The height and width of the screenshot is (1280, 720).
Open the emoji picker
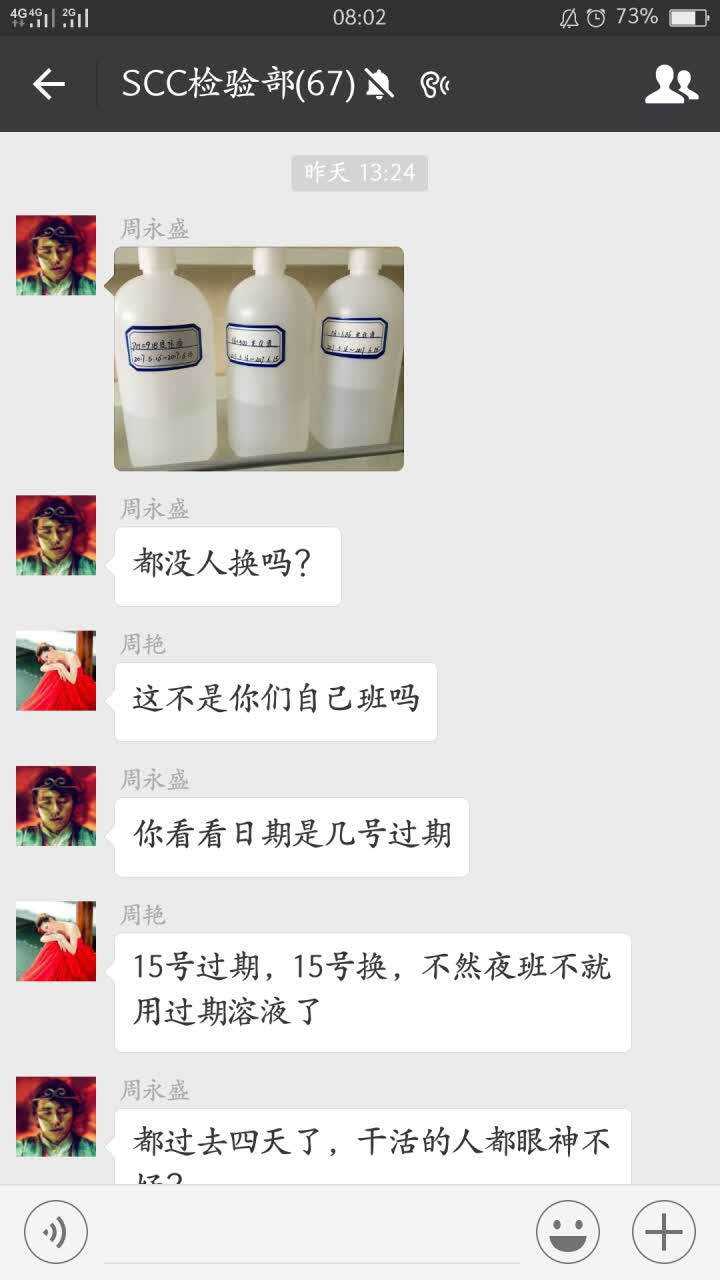(x=568, y=1231)
